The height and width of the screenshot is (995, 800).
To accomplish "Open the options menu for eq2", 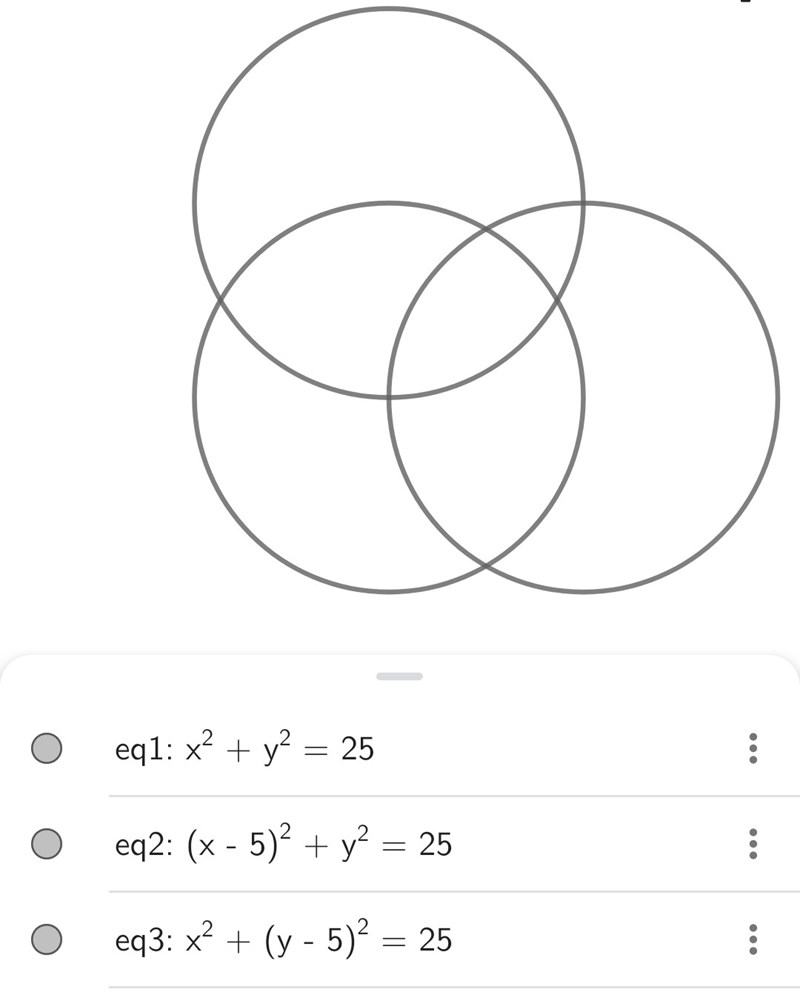I will tap(752, 844).
